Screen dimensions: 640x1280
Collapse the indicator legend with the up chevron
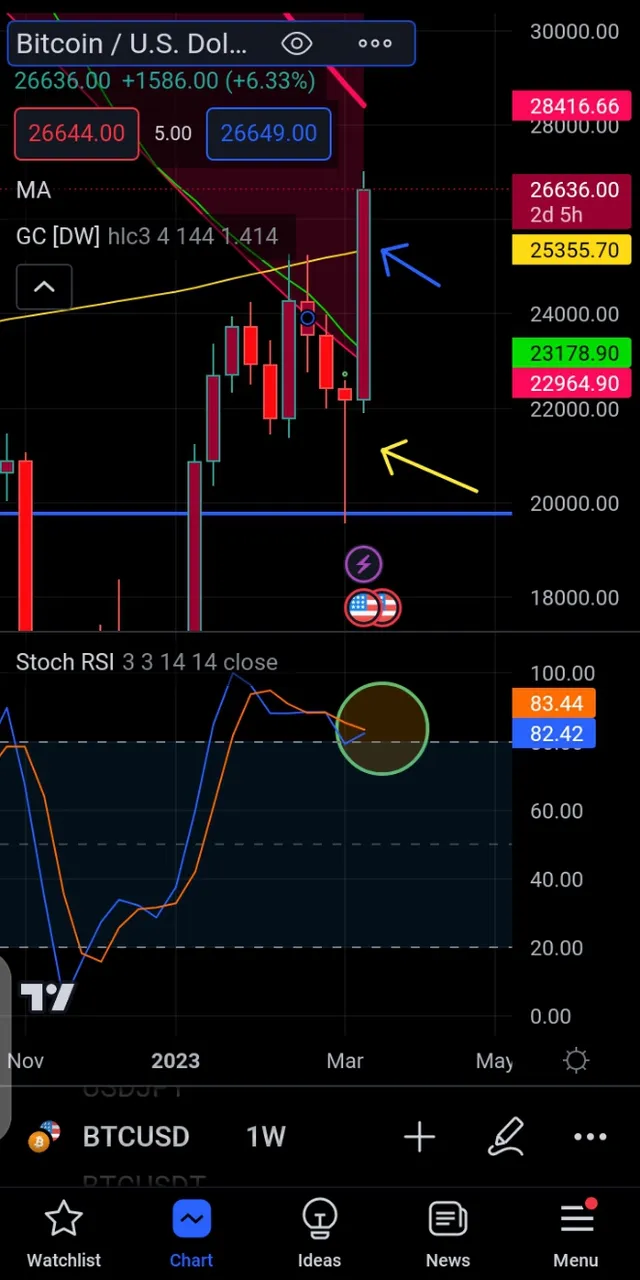click(44, 288)
